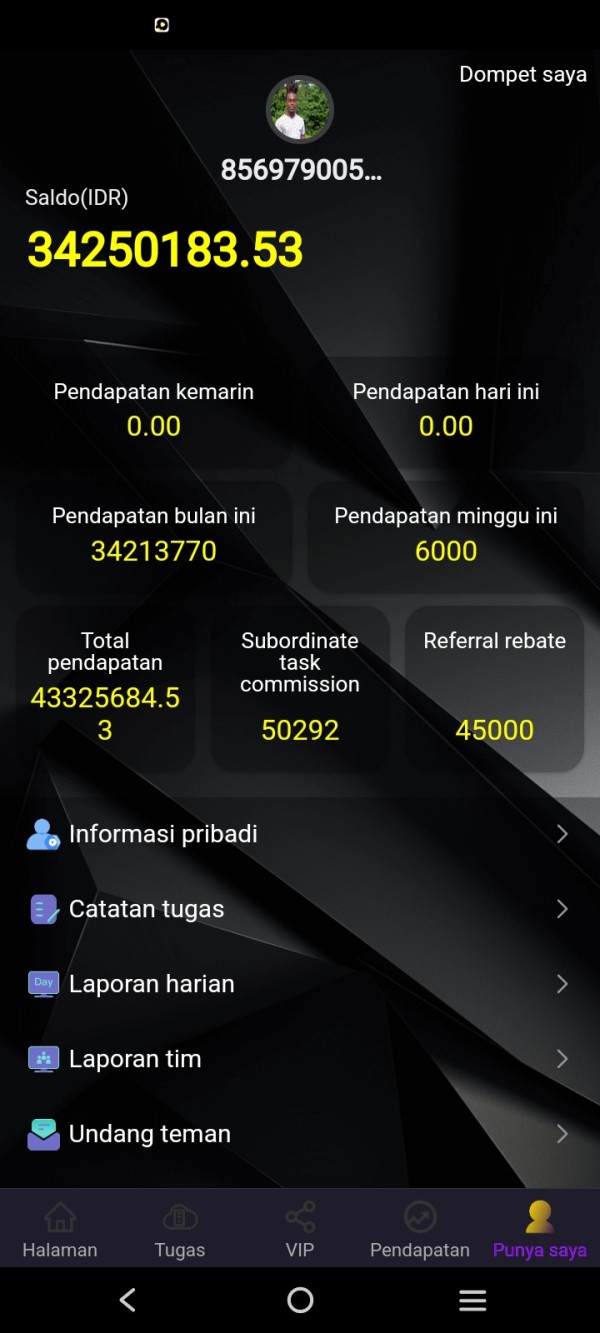Viewport: 600px width, 1333px height.
Task: Open Dompet saya wallet
Action: [522, 75]
